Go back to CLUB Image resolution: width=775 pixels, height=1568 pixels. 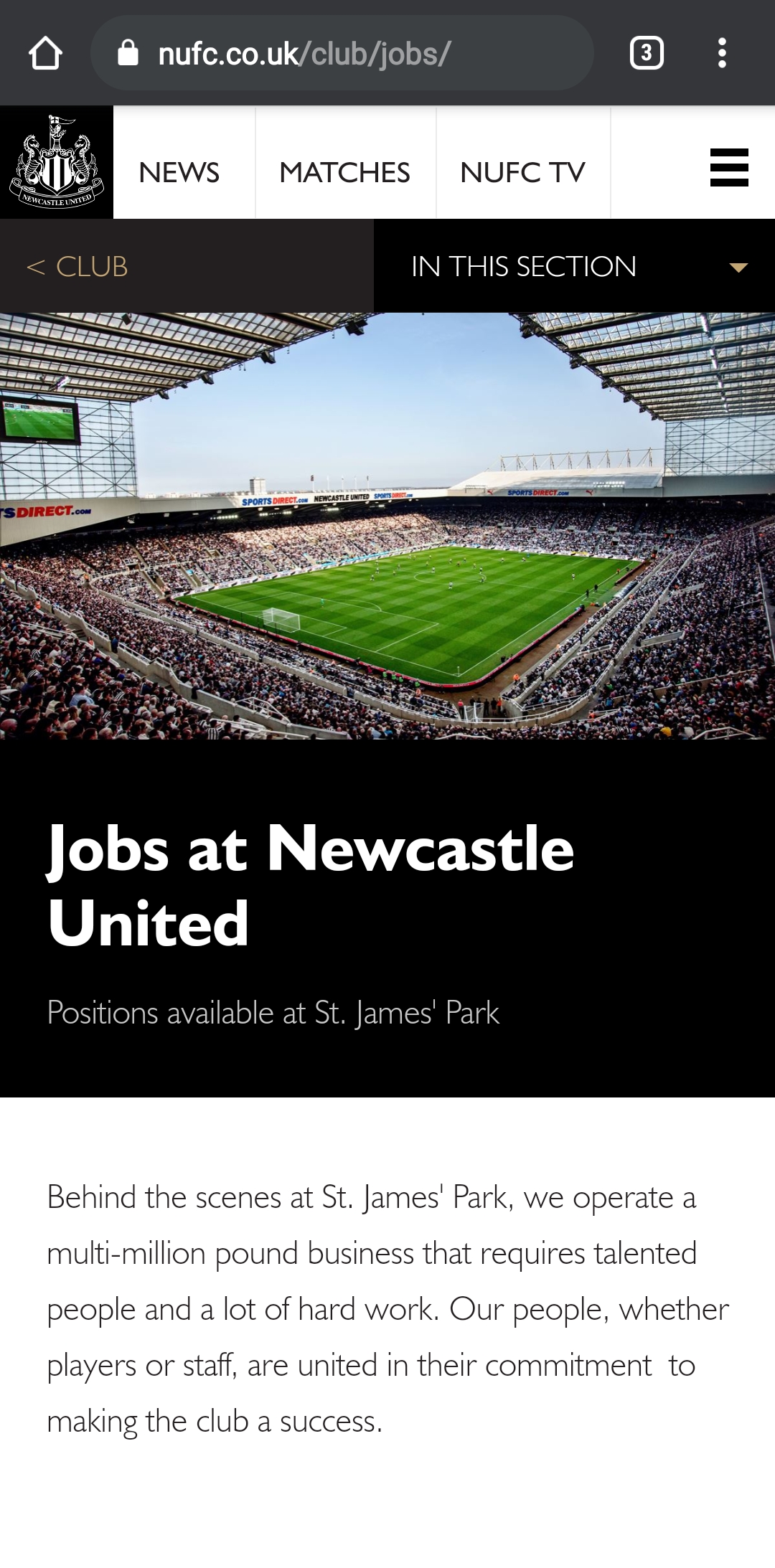click(x=77, y=267)
